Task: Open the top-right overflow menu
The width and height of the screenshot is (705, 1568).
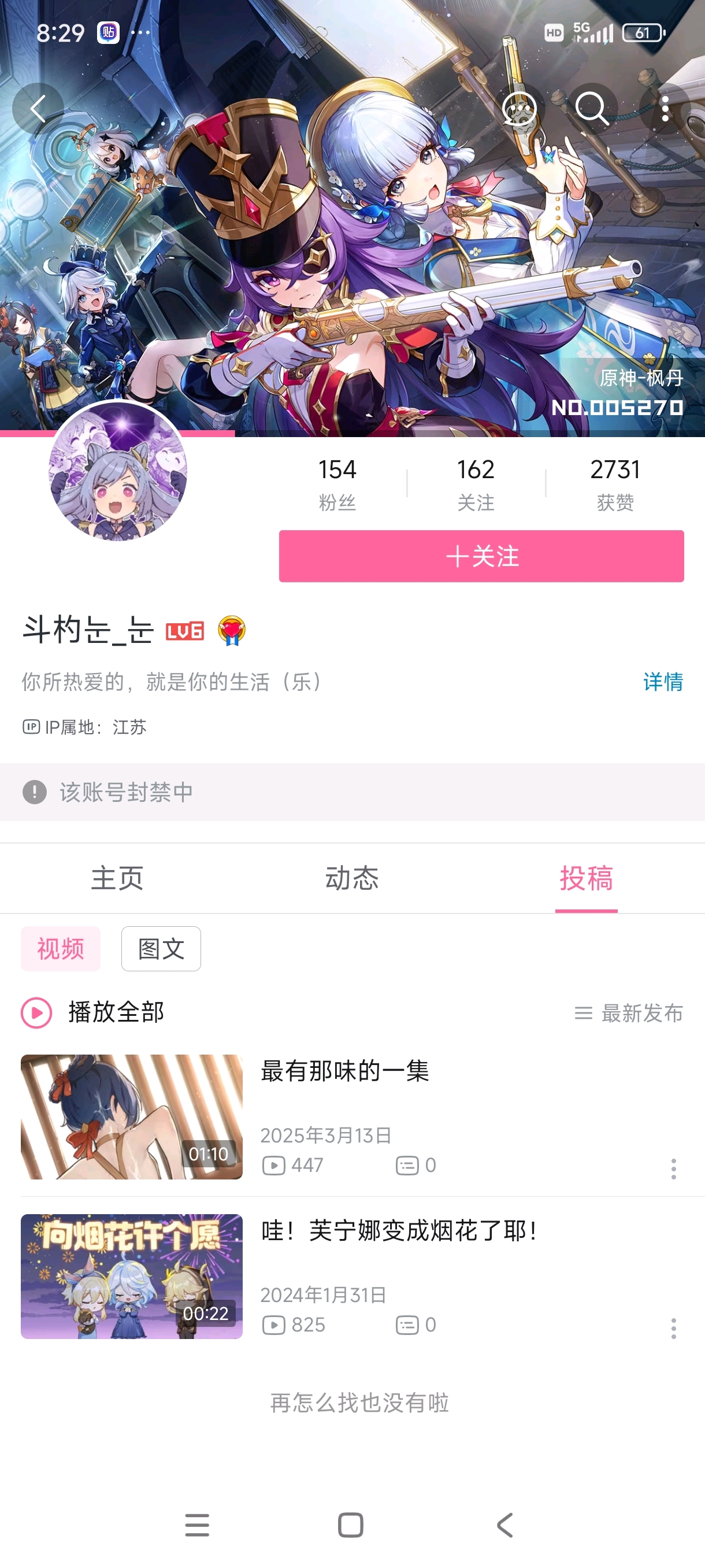Action: [665, 109]
